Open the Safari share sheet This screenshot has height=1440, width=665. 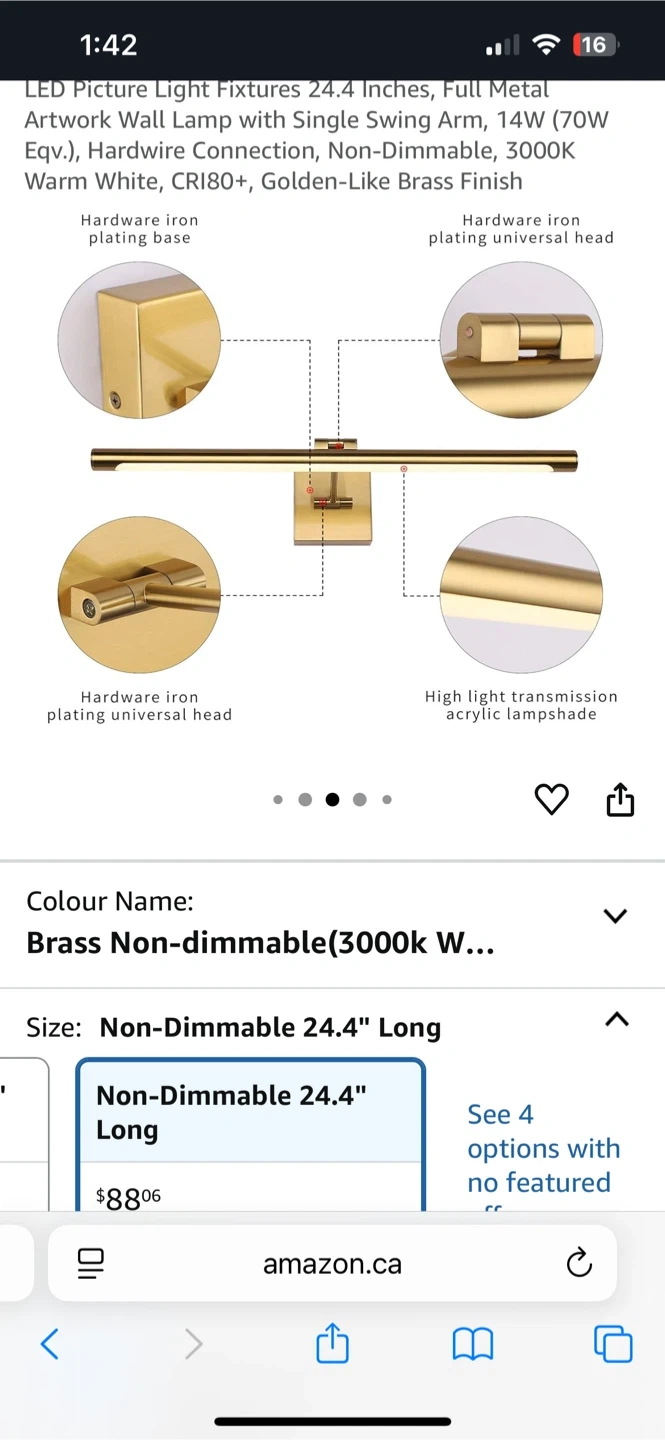pyautogui.click(x=332, y=1344)
